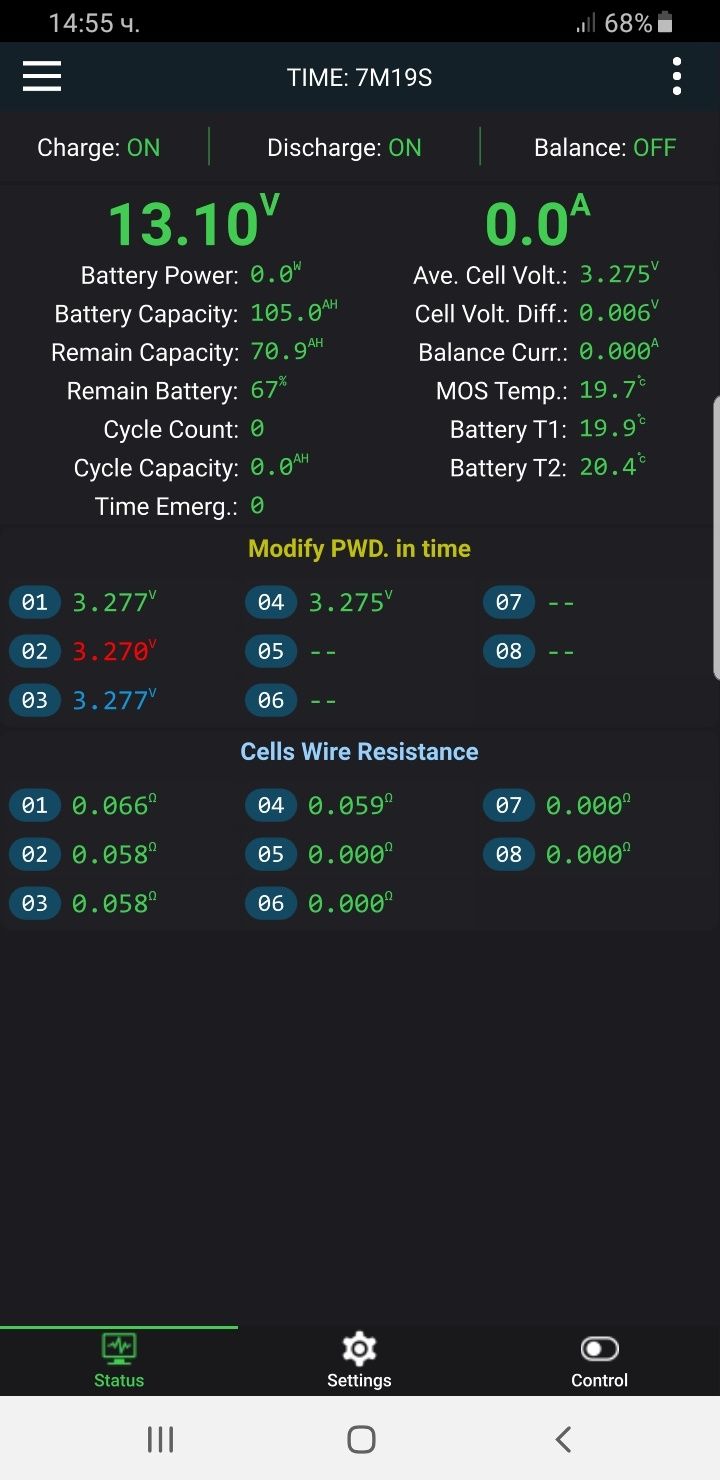Go to the home screen
720x1480 pixels.
point(361,1439)
